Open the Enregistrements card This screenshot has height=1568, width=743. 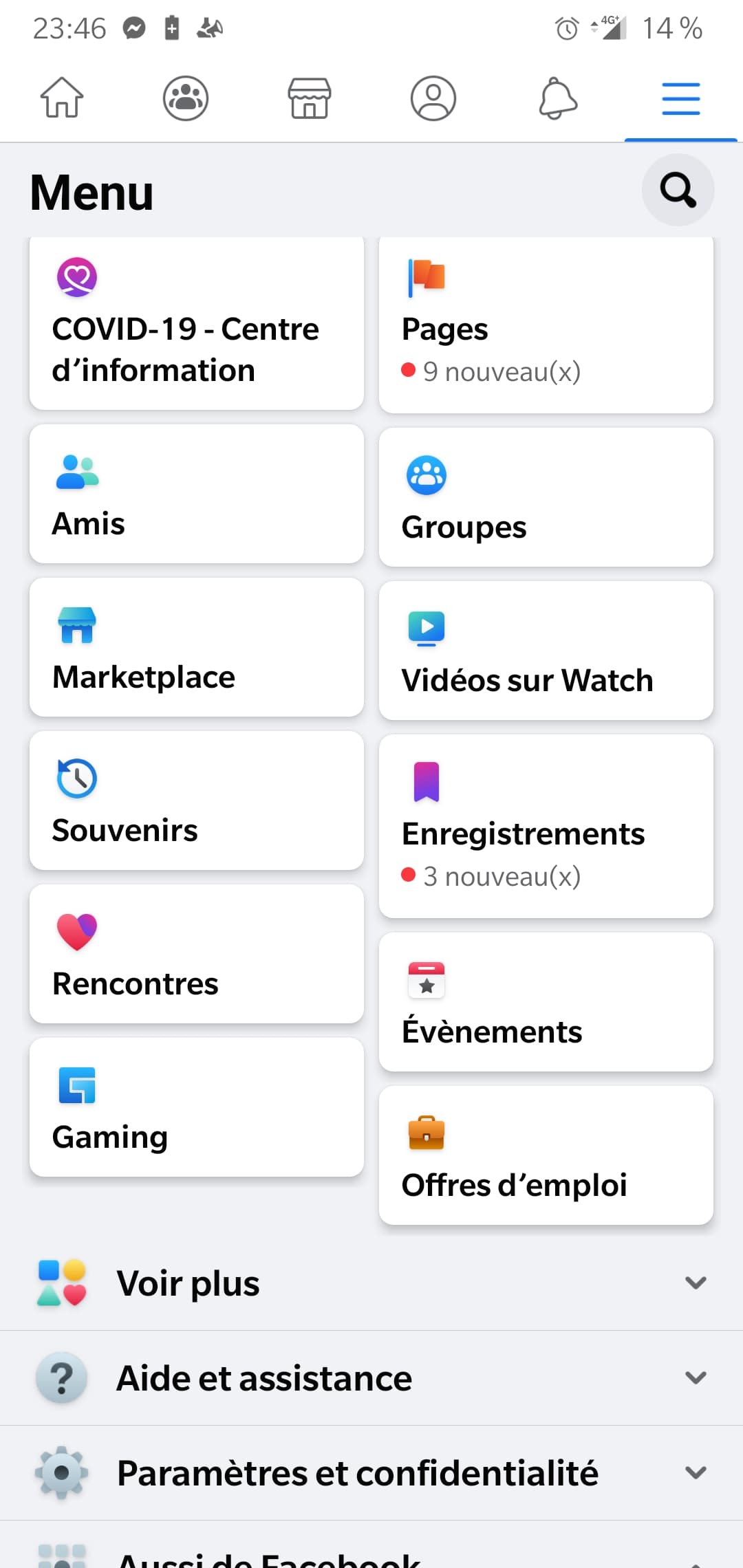pyautogui.click(x=546, y=826)
